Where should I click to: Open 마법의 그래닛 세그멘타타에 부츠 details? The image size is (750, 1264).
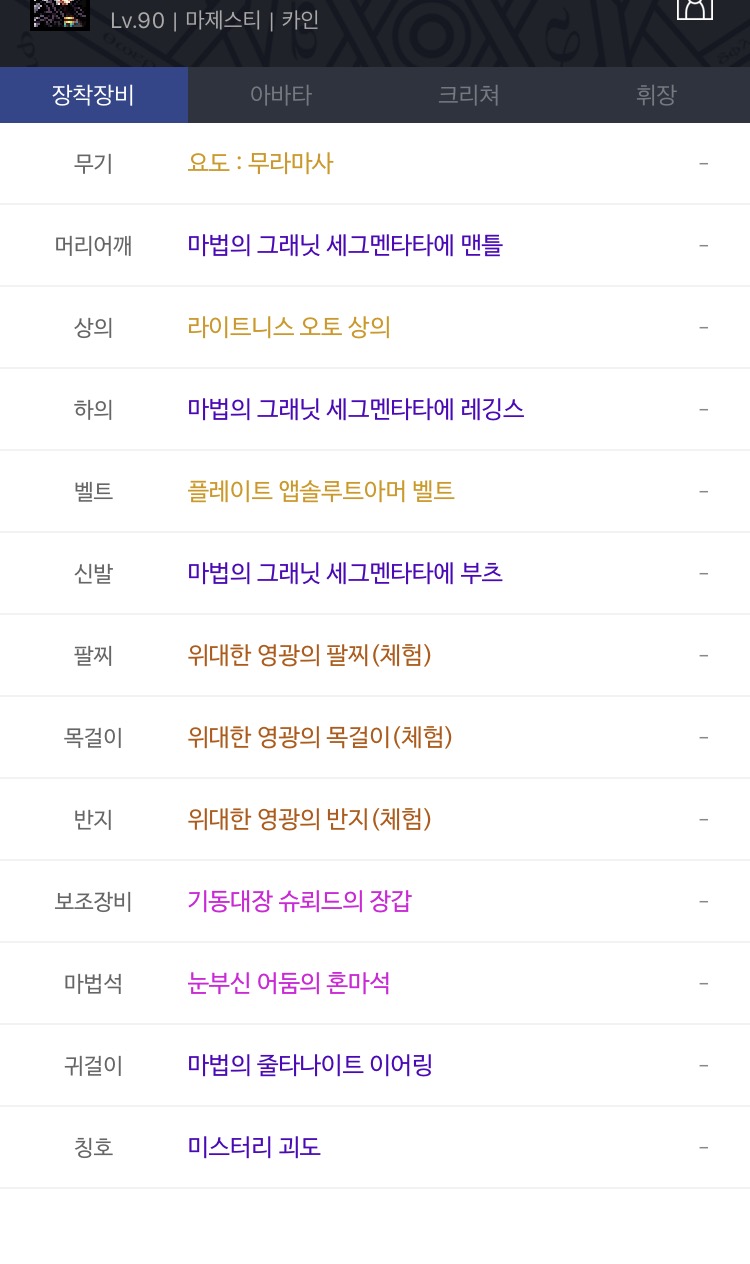click(345, 573)
